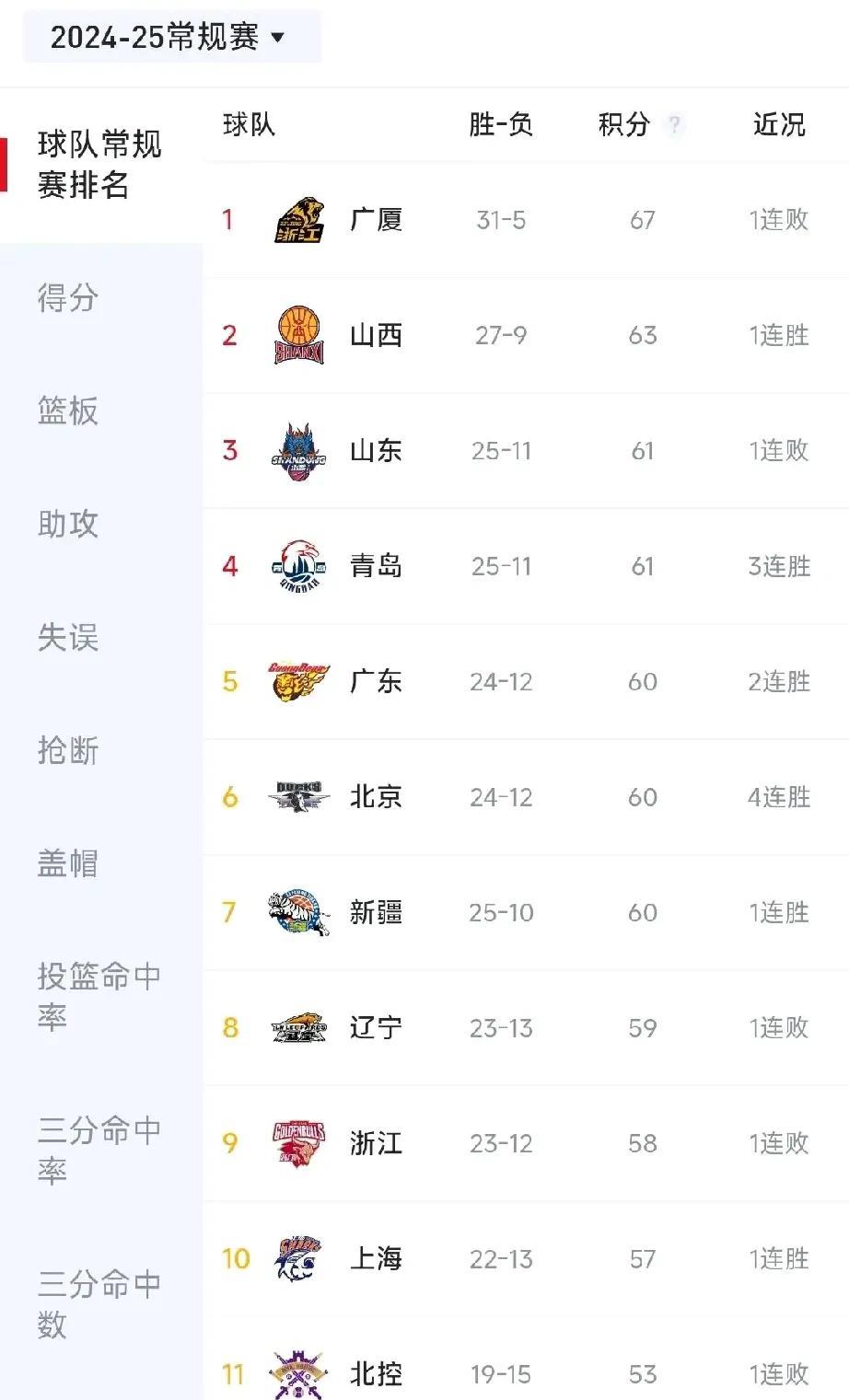View the 辽宁 team details
Viewport: 849px width, 1400px height.
tap(526, 1027)
